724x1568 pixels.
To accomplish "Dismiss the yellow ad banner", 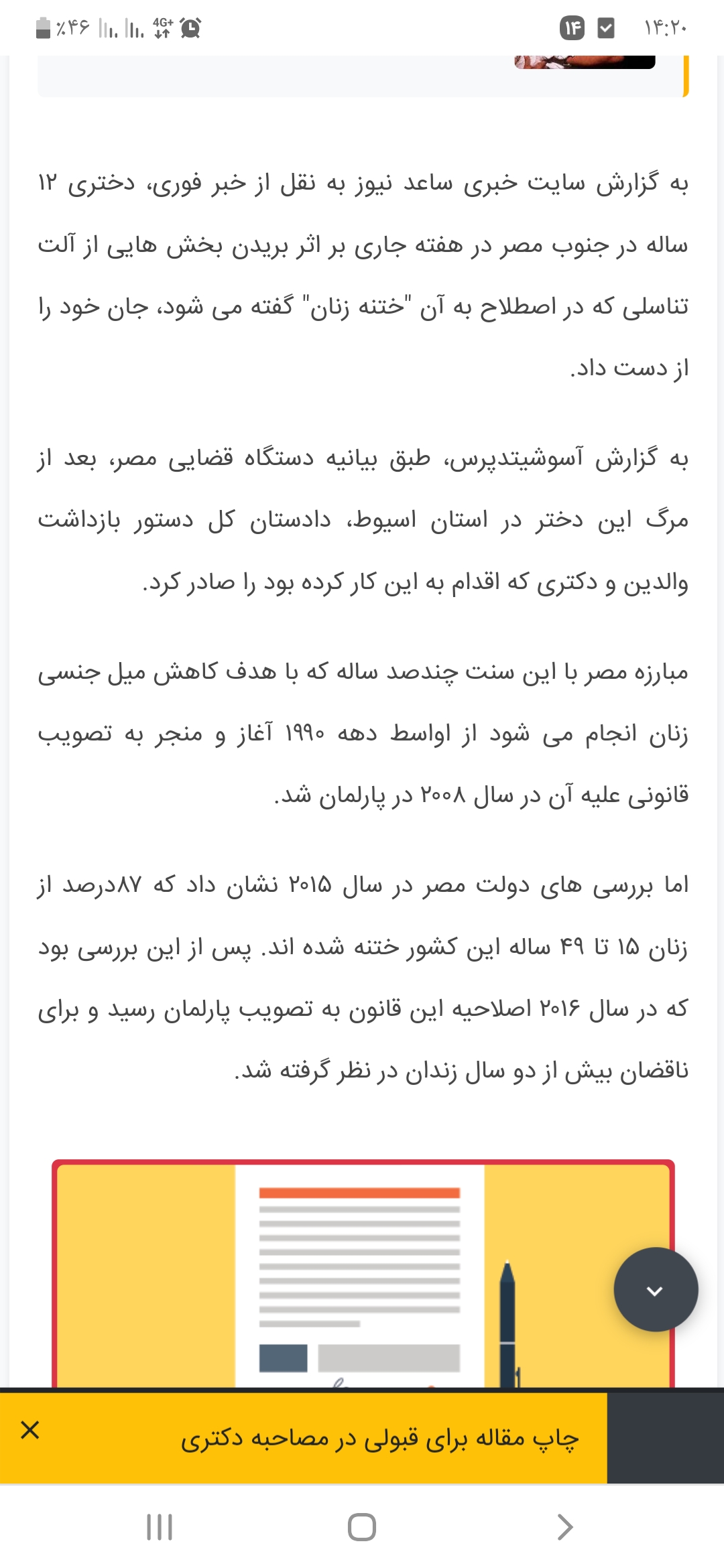I will coord(30,1430).
